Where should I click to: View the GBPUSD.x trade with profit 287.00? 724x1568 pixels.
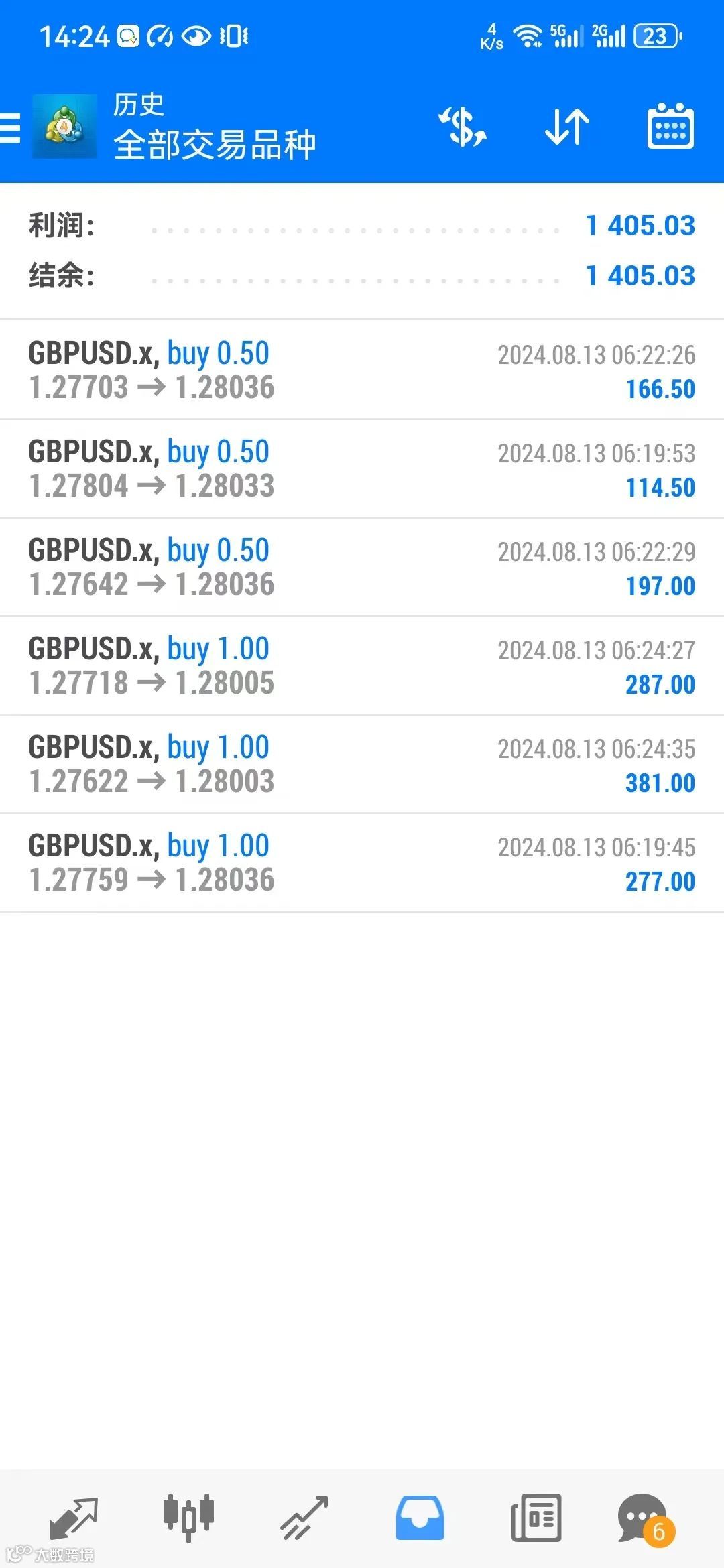click(x=362, y=665)
